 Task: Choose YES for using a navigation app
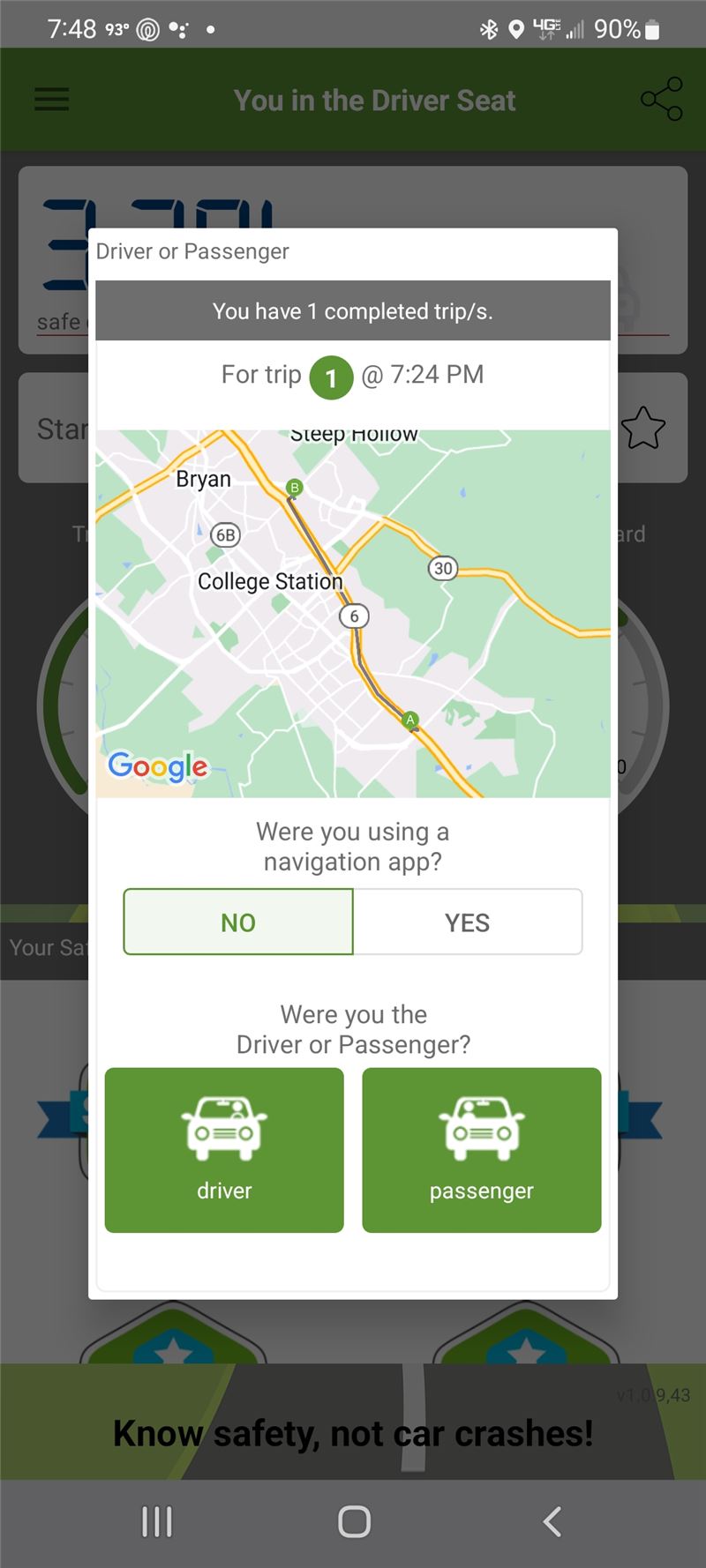pos(468,922)
